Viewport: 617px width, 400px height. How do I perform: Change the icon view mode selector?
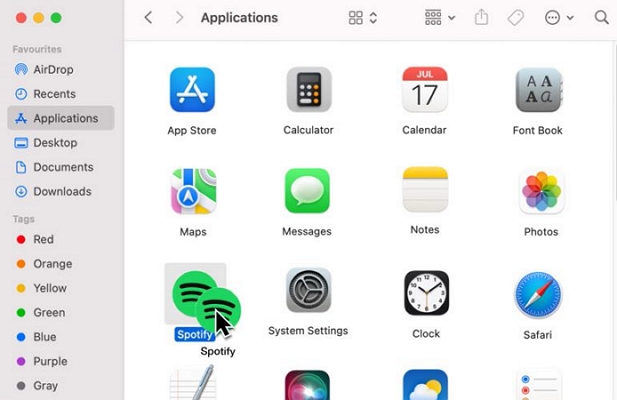362,18
